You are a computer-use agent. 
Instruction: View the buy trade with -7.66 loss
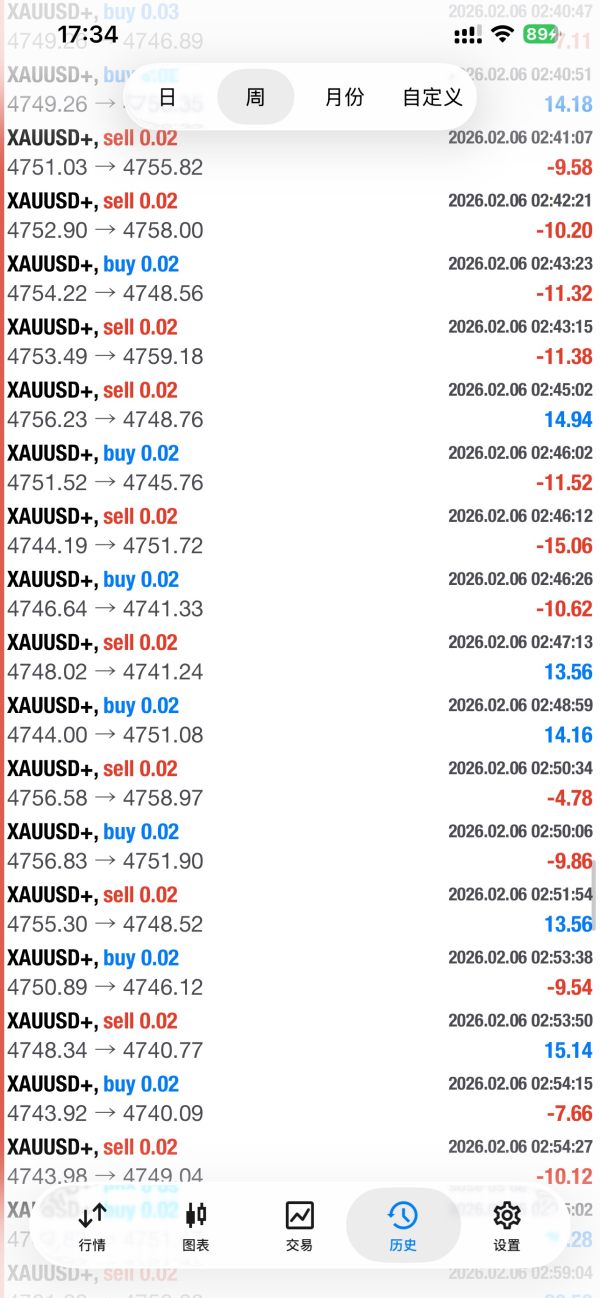pos(300,1097)
